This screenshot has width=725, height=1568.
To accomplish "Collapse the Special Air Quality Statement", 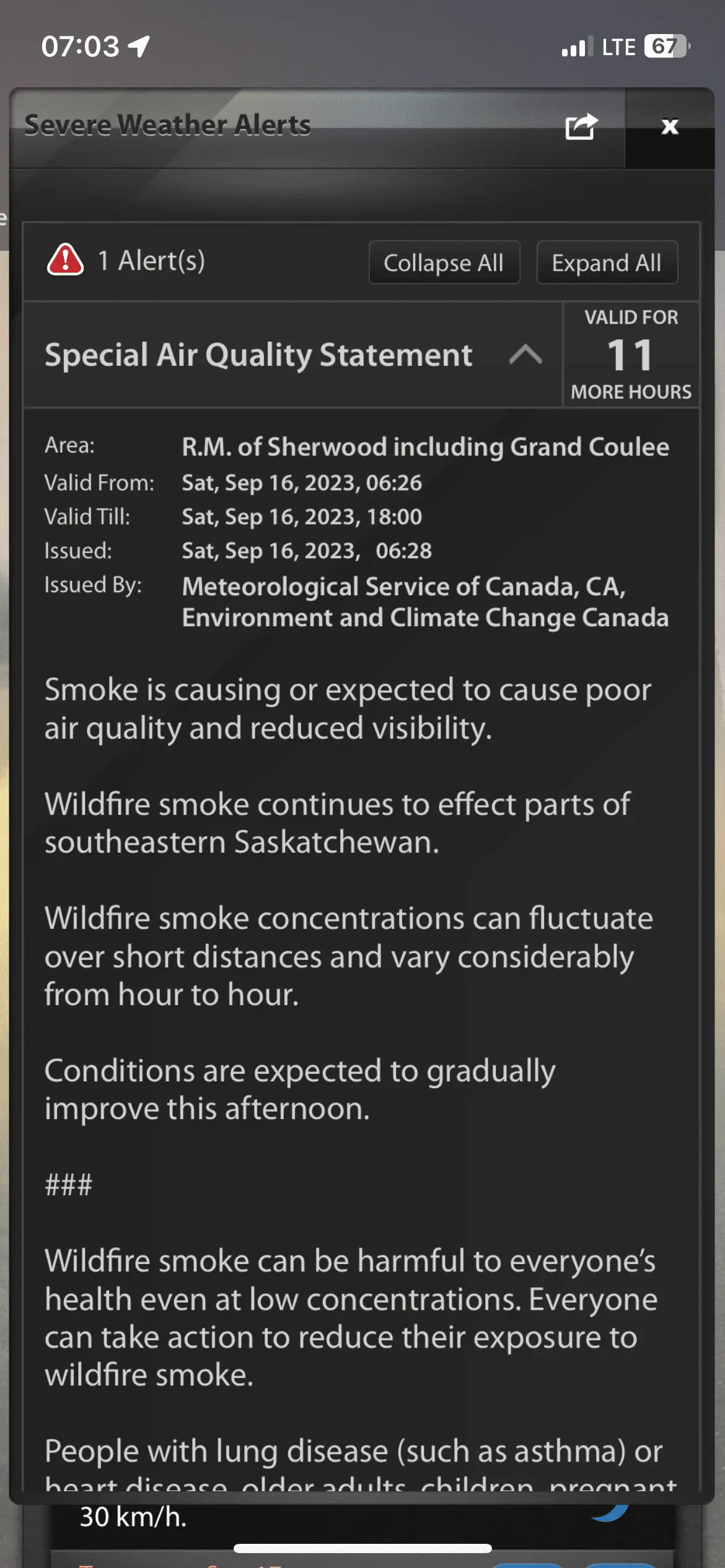I will pyautogui.click(x=525, y=355).
